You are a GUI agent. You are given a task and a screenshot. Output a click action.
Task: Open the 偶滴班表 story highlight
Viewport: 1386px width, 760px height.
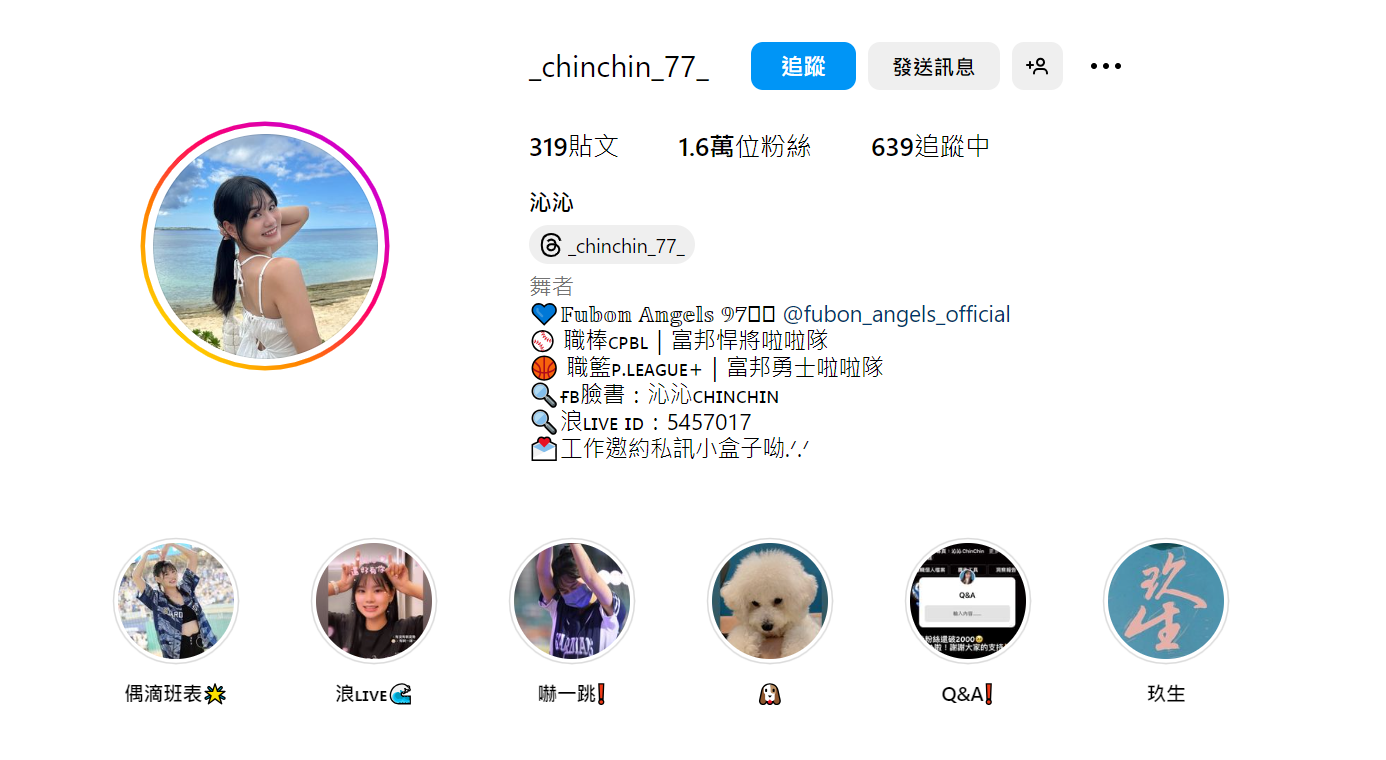176,601
